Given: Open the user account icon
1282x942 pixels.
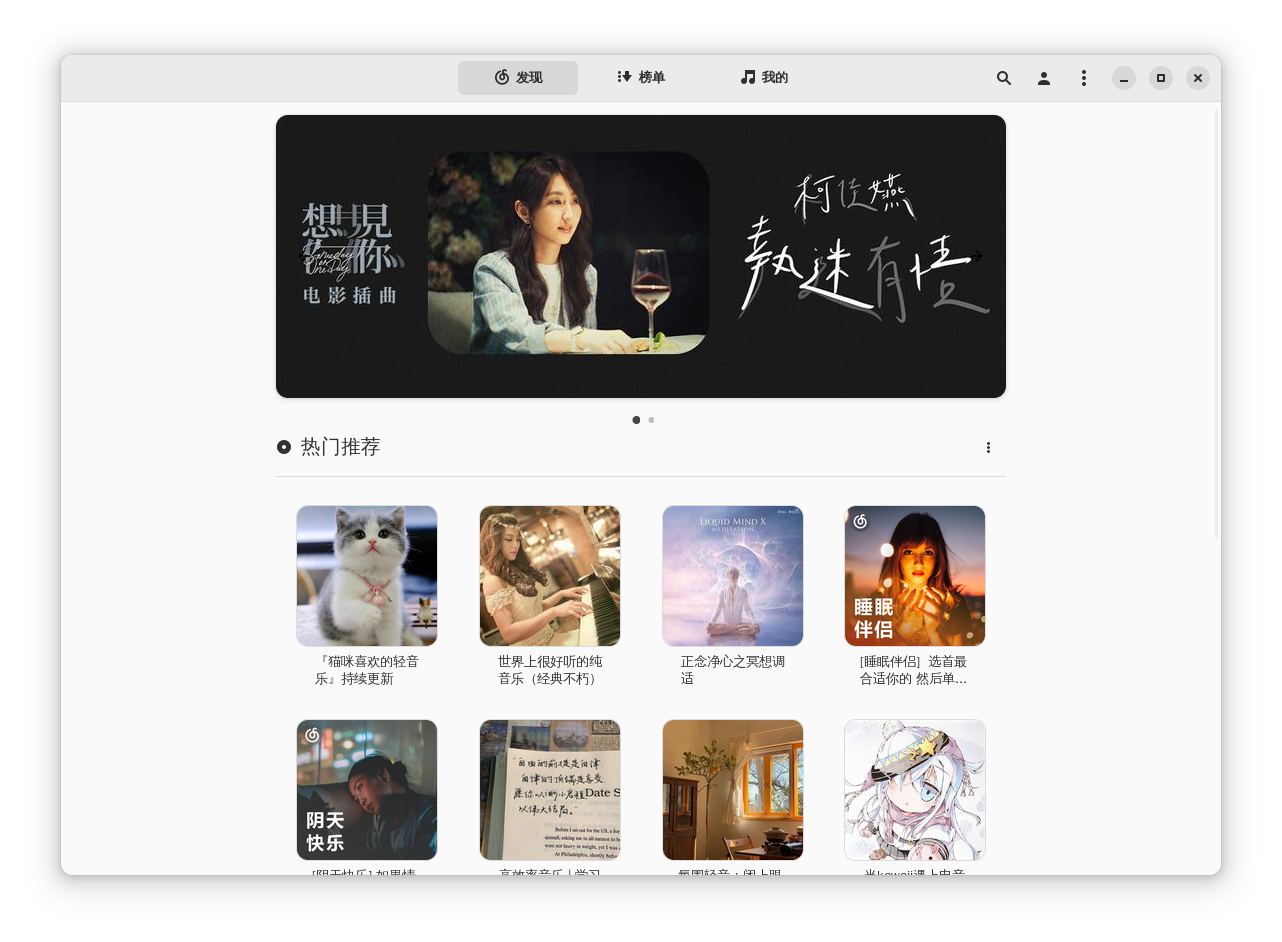Looking at the screenshot, I should [x=1044, y=78].
